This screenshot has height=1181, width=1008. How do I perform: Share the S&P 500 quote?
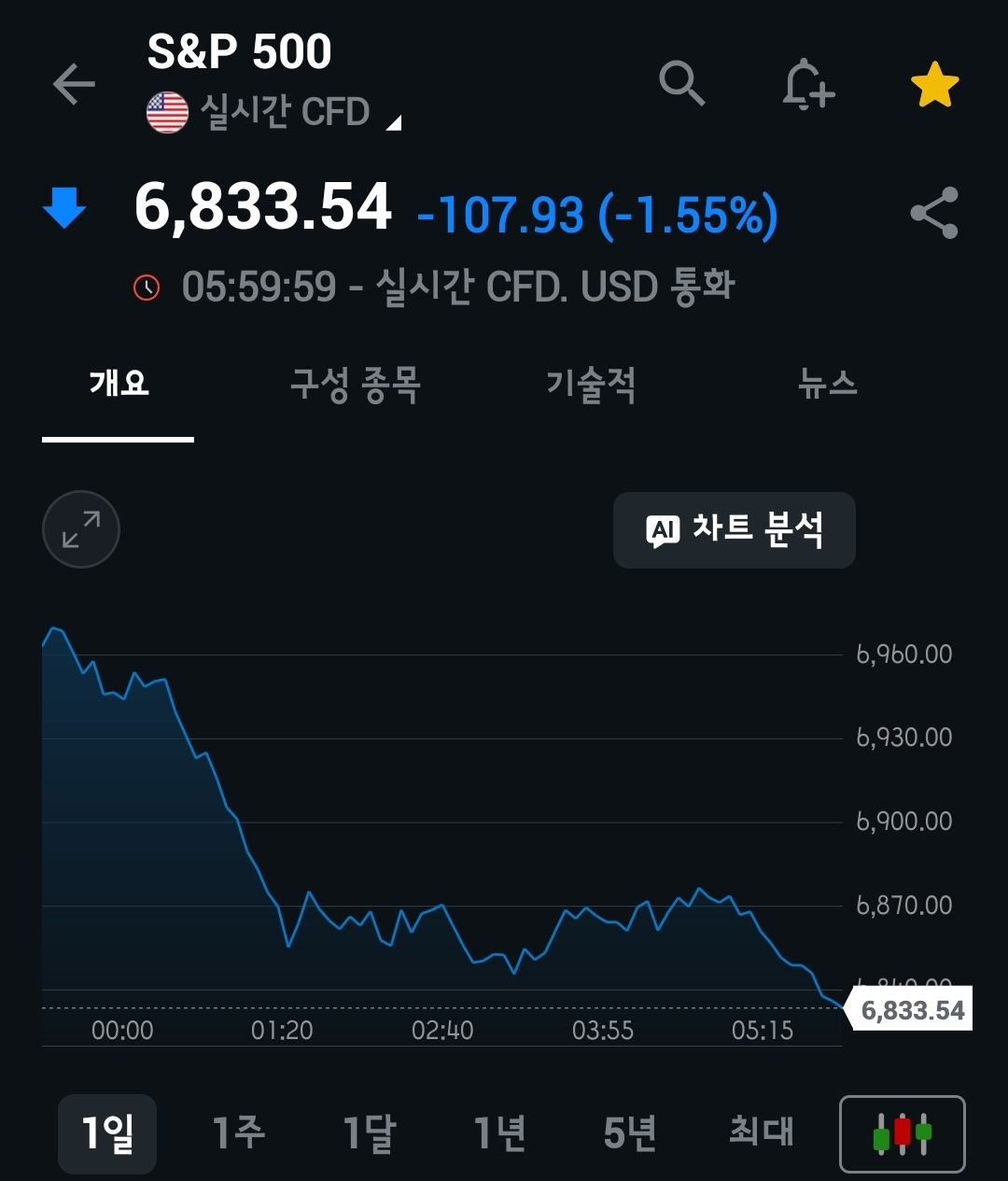[934, 213]
